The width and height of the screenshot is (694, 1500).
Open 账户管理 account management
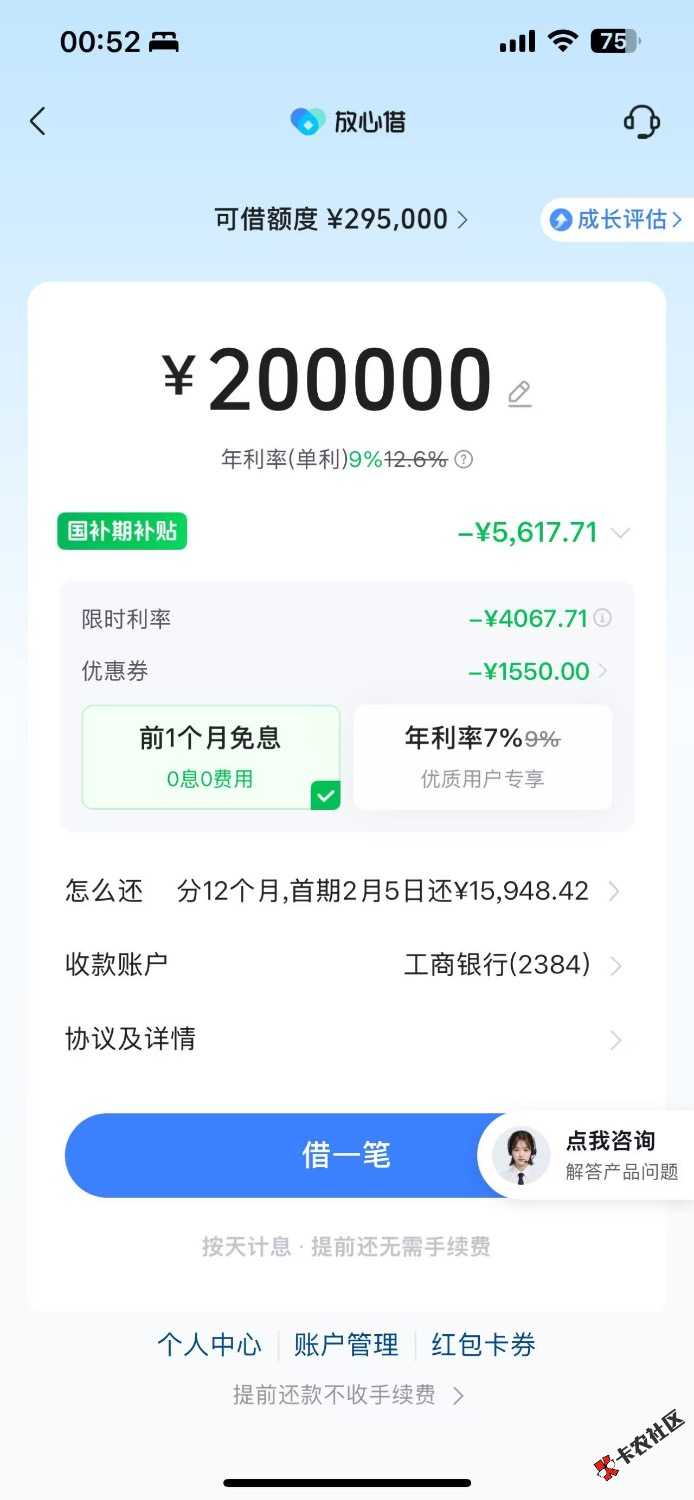point(346,1345)
